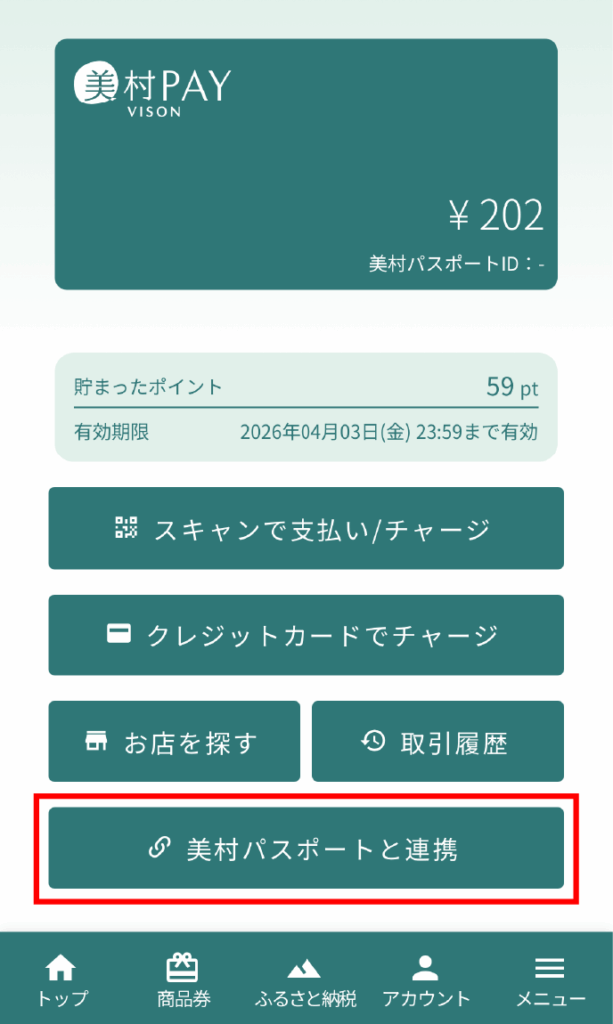This screenshot has width=613, height=1024.
Task: Link account via 美村パスポートと連携
Action: point(306,848)
